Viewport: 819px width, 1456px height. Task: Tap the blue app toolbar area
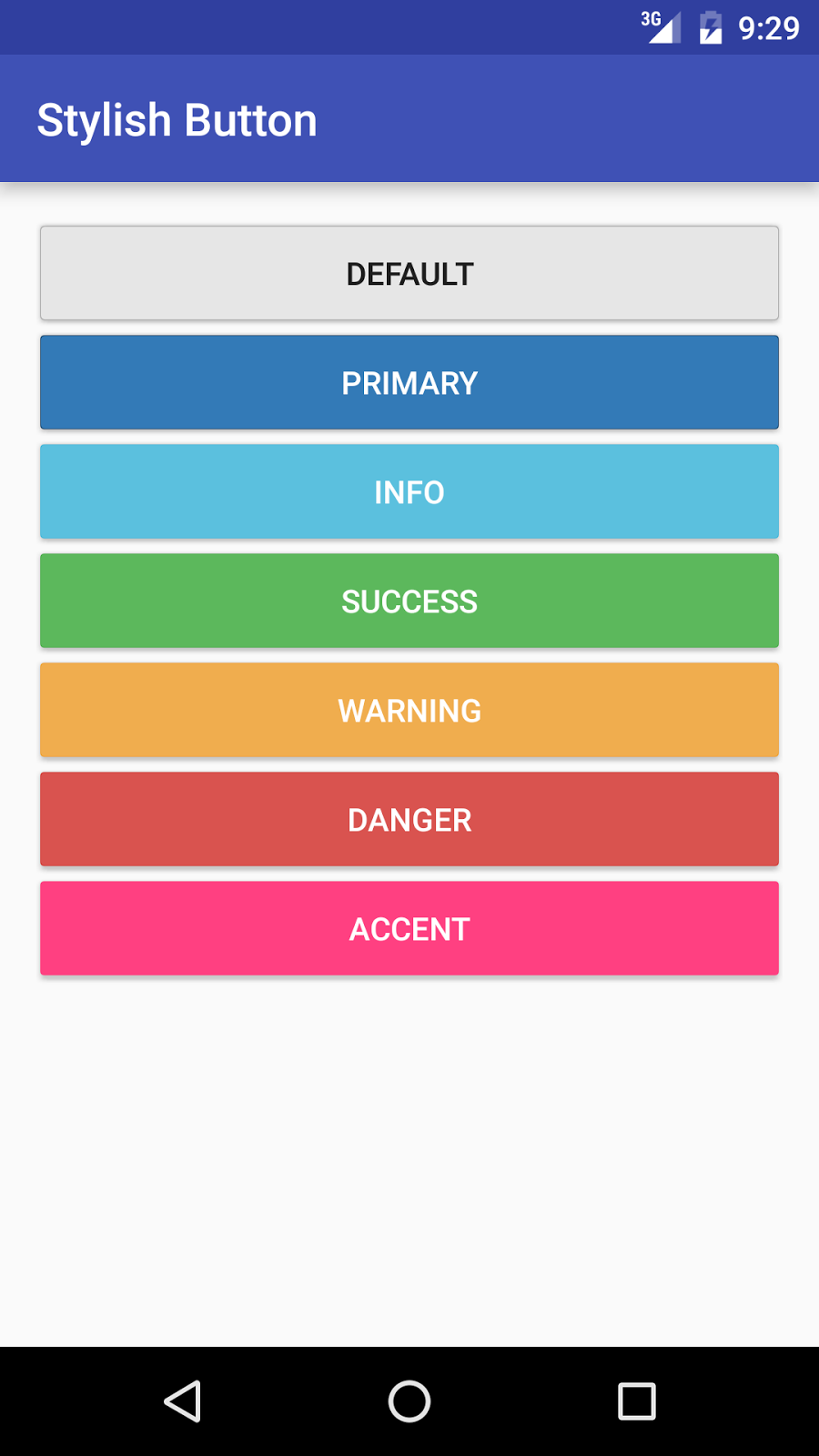pos(546,118)
